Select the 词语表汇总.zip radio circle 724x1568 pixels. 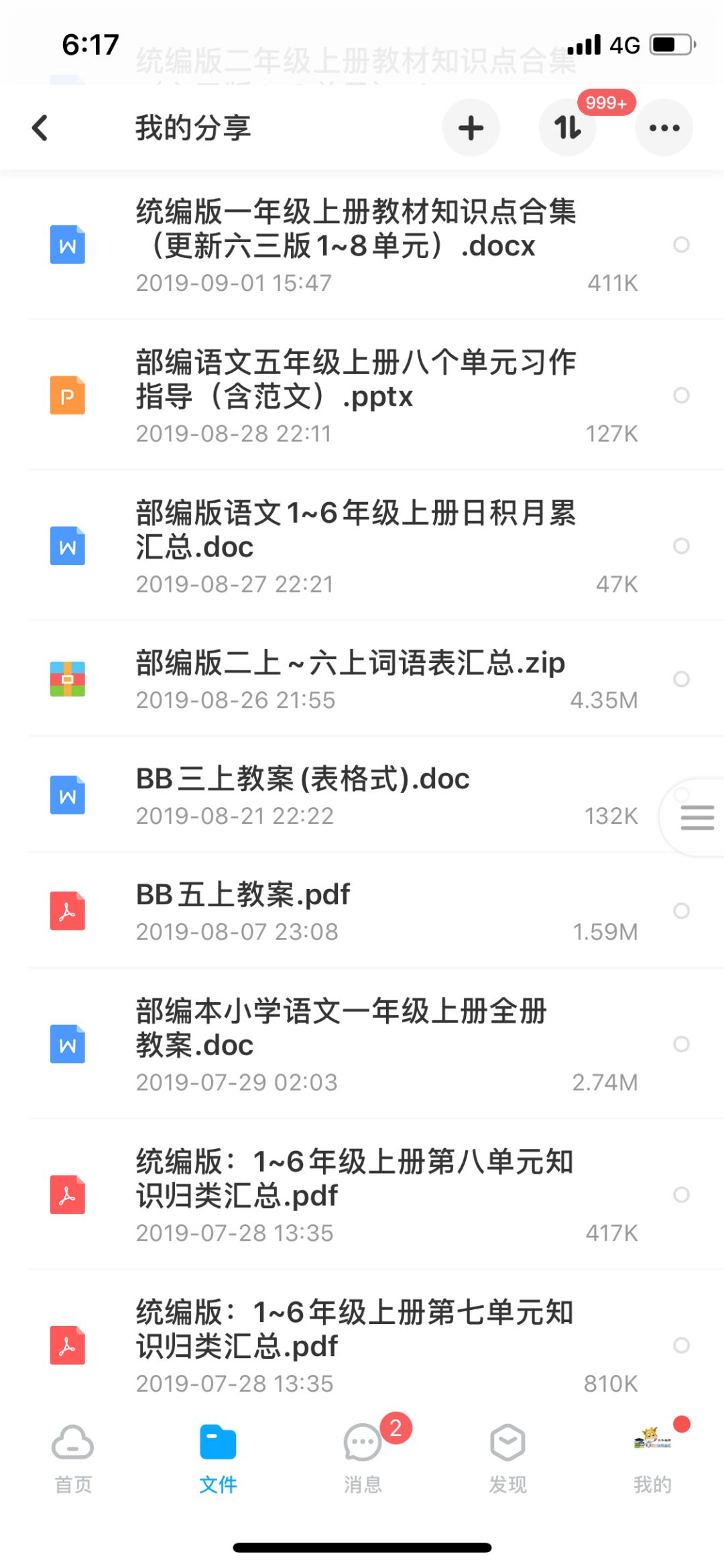[x=681, y=679]
